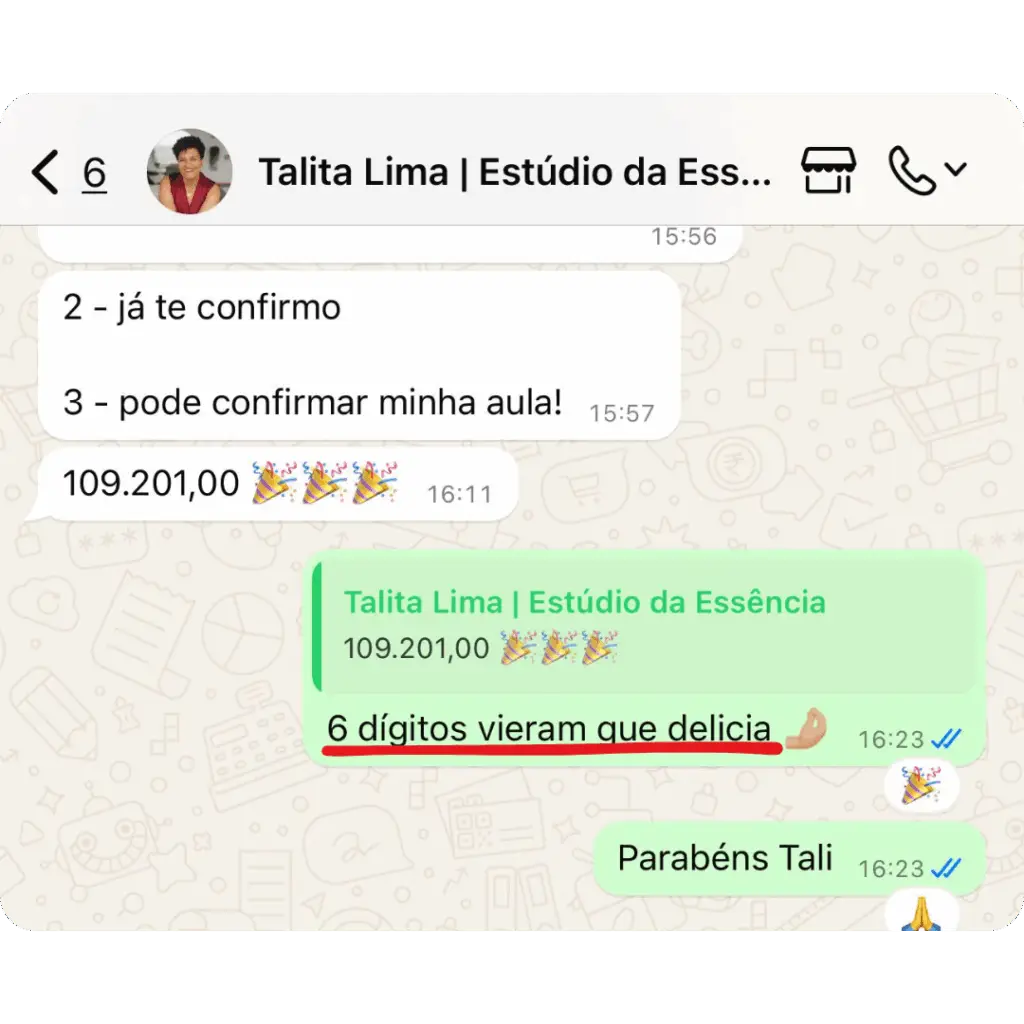View the party popper reaction
Image resolution: width=1024 pixels, height=1024 pixels.
click(920, 785)
